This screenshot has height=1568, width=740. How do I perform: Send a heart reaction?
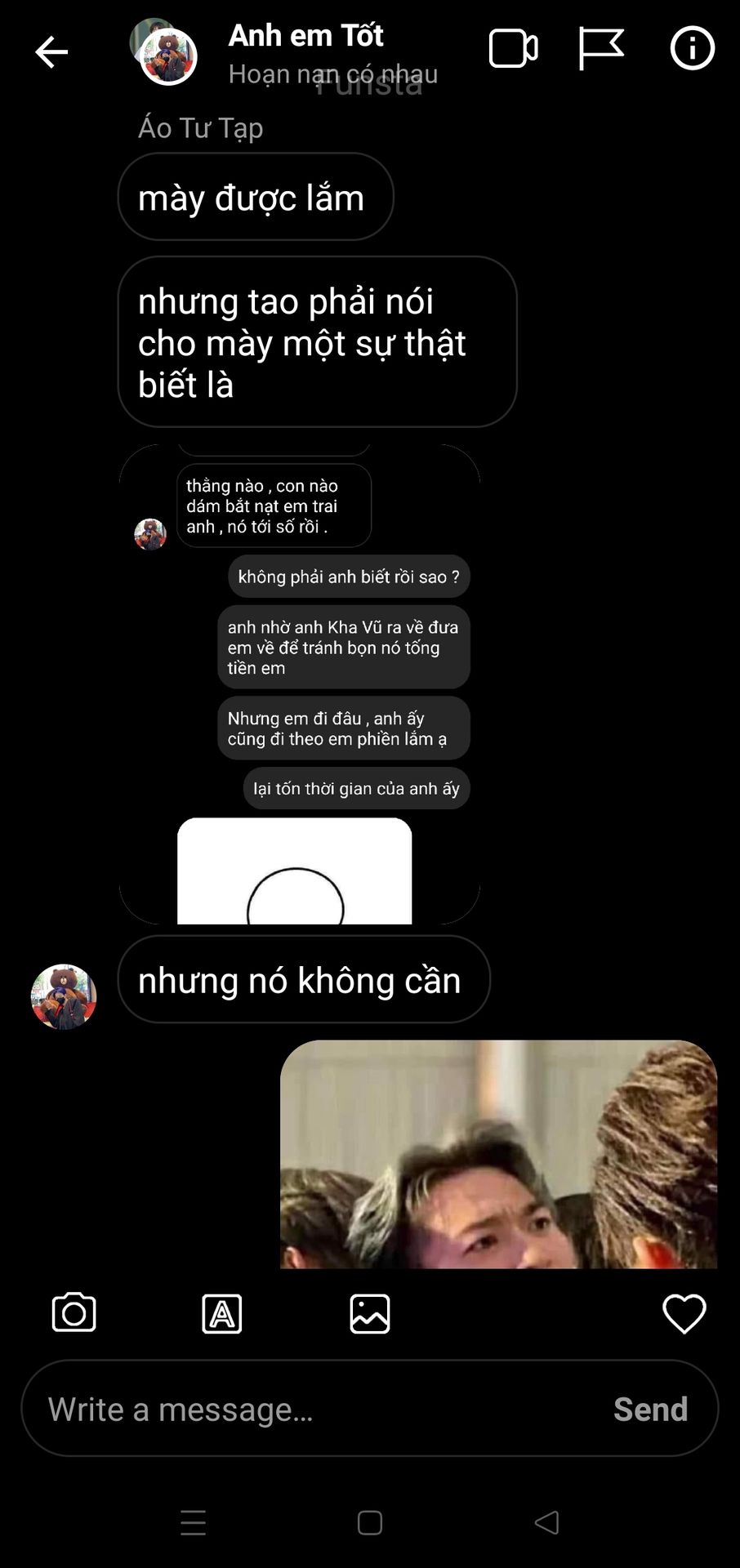[684, 1314]
